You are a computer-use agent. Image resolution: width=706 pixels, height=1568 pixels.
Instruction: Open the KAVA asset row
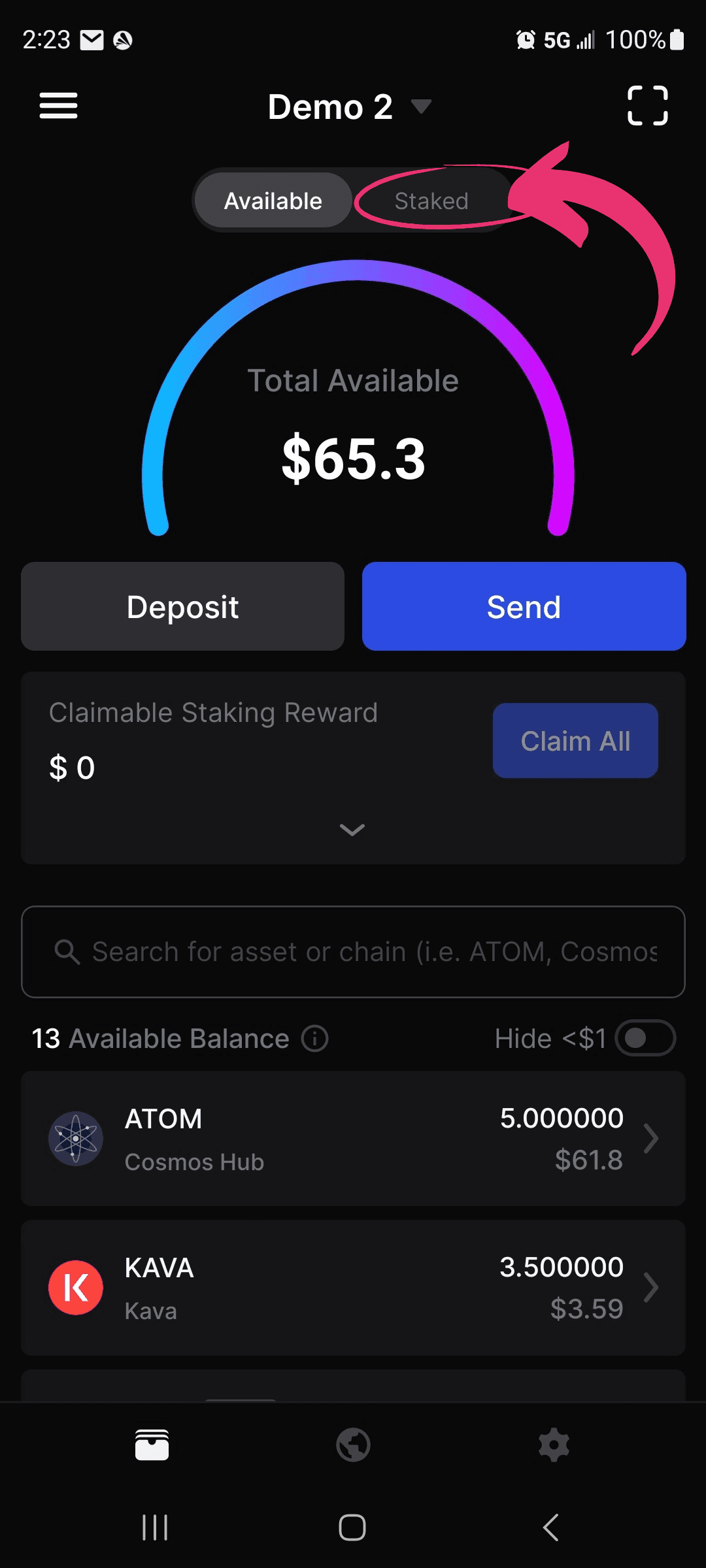click(353, 1288)
